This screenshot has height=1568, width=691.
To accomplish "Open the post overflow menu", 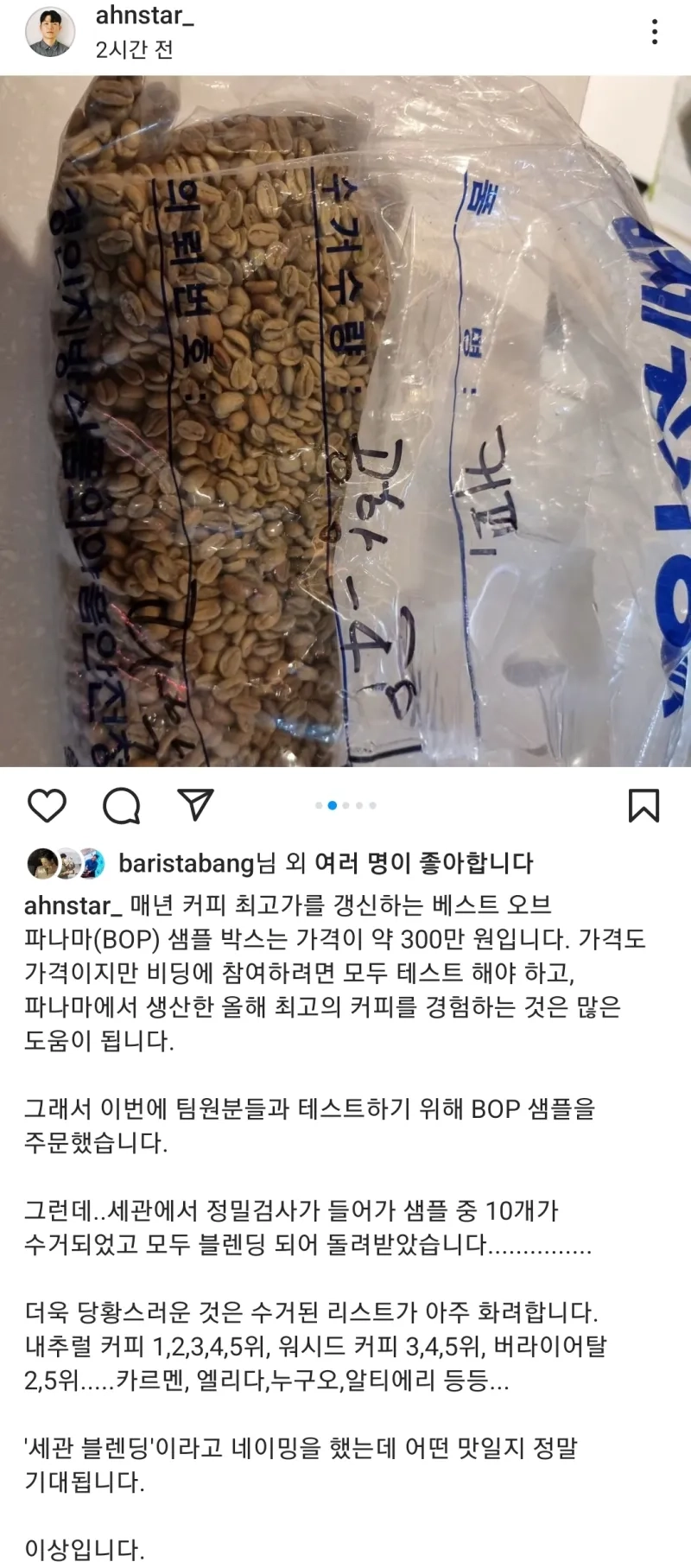I will click(x=655, y=32).
